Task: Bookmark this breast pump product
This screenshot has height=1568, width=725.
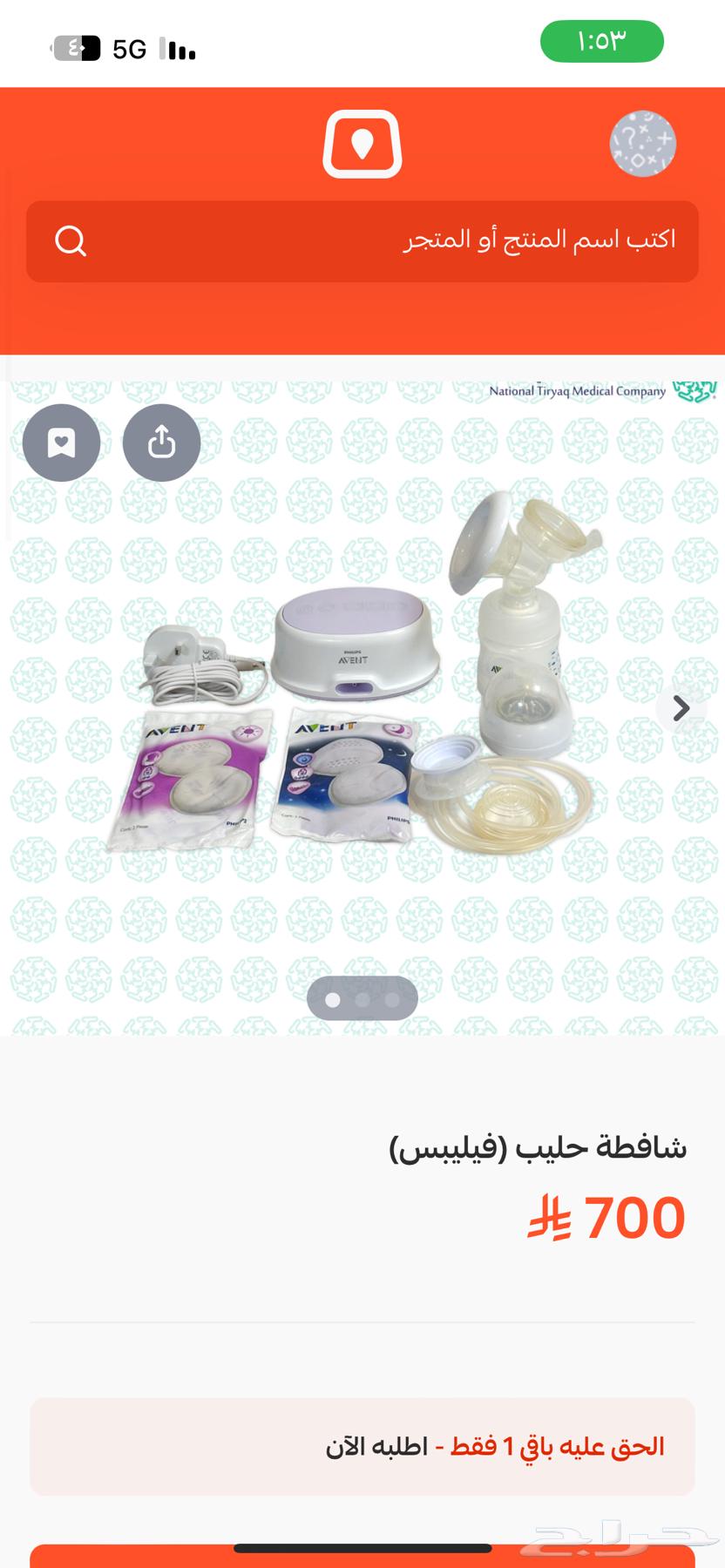Action: (61, 443)
